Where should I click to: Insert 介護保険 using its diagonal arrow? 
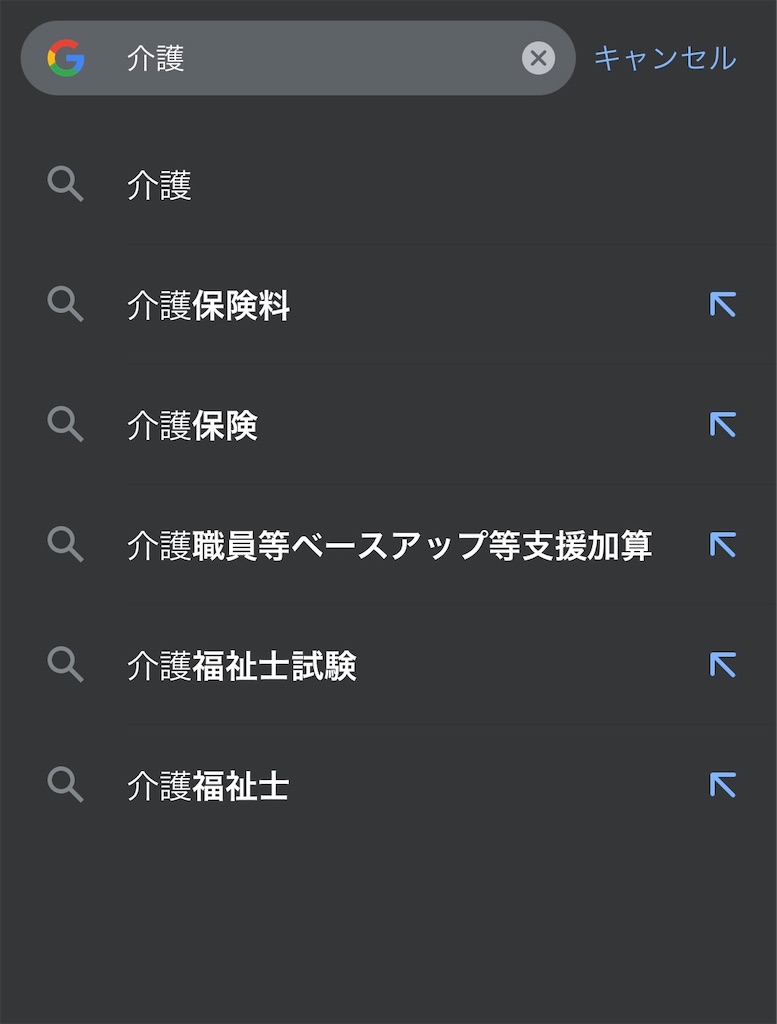(x=722, y=425)
